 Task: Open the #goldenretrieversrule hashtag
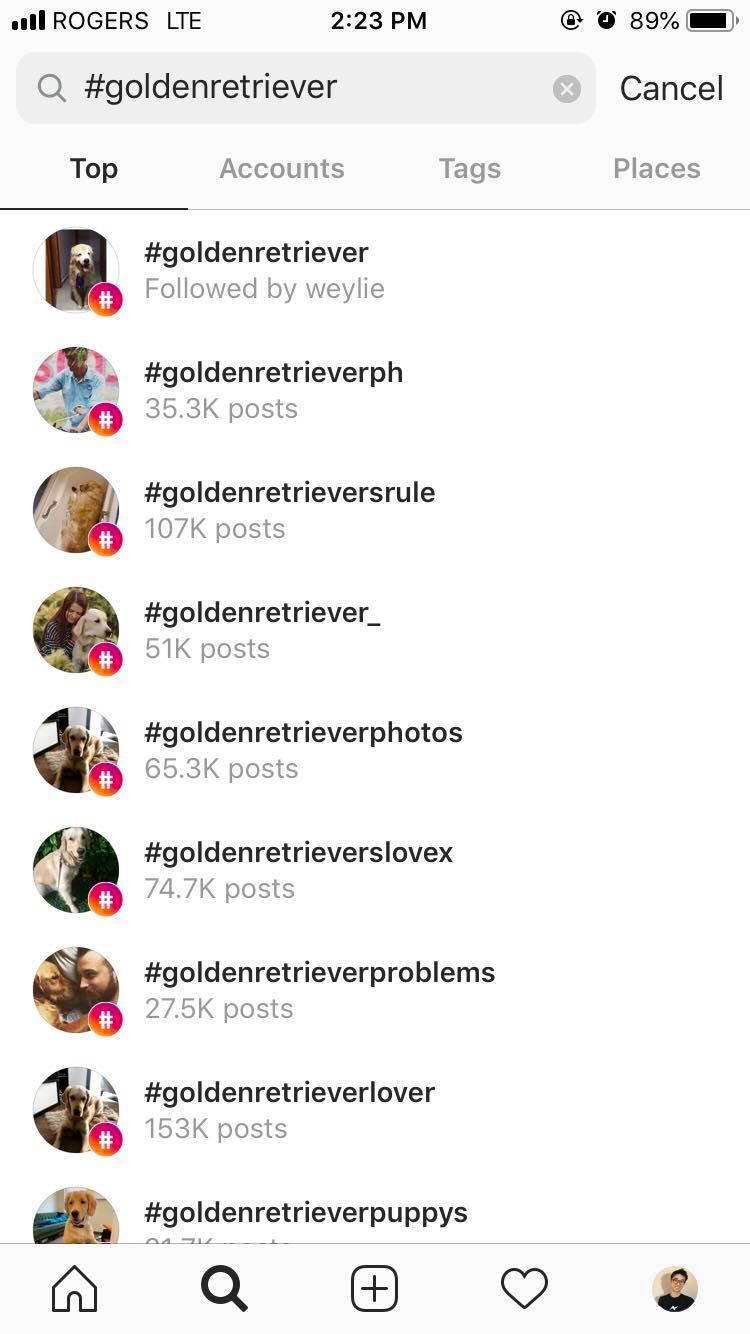(375, 510)
